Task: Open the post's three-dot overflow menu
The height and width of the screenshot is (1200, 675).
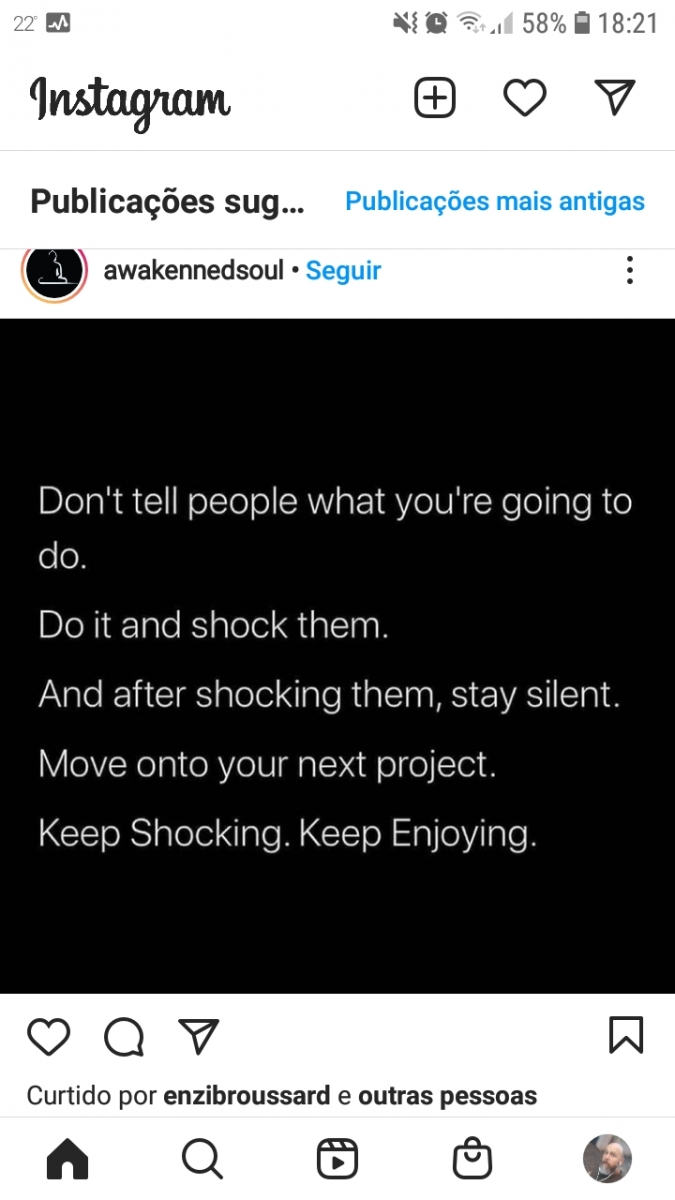Action: click(x=629, y=270)
